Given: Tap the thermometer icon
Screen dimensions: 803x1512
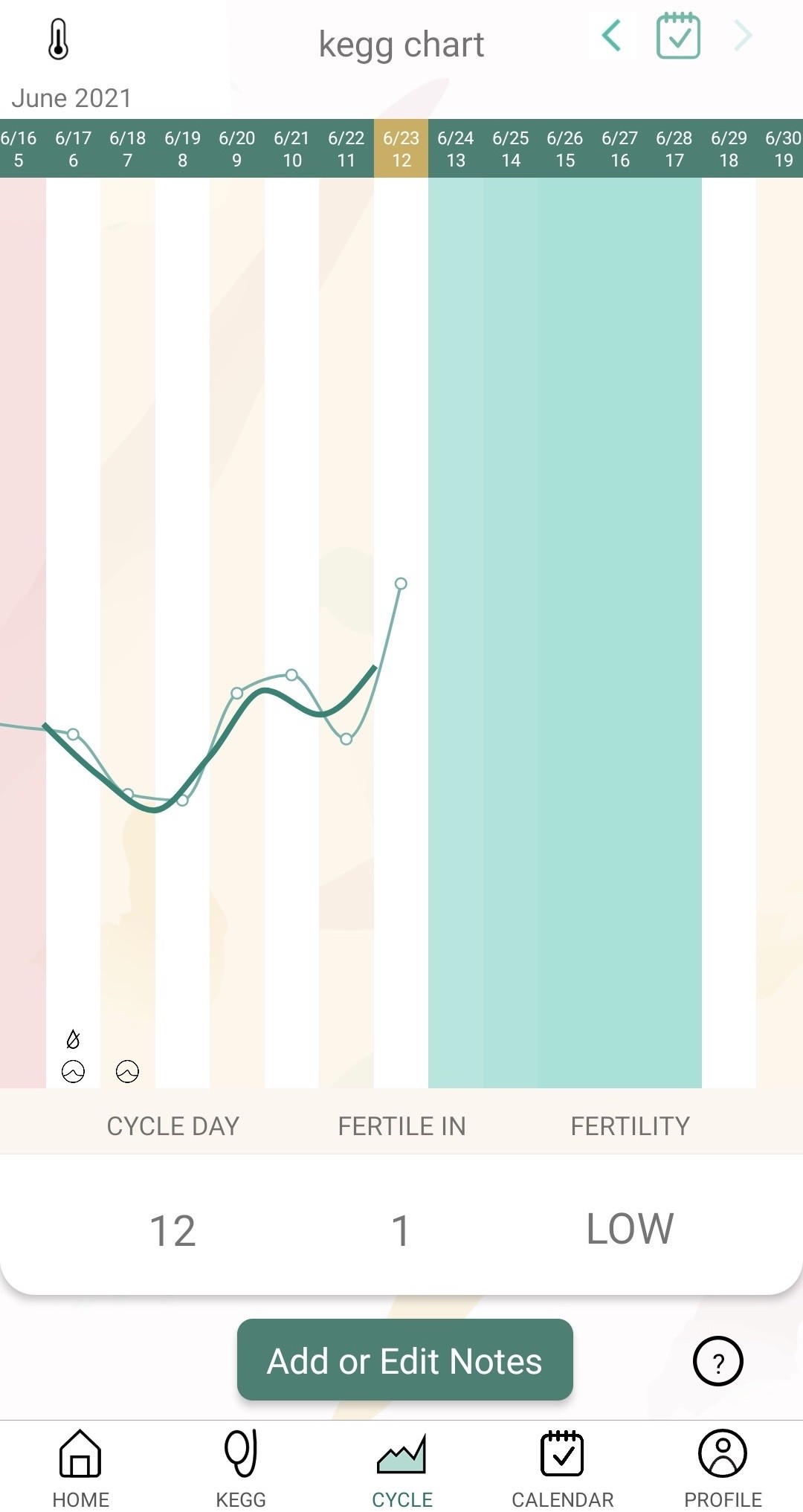Looking at the screenshot, I should pos(58,39).
